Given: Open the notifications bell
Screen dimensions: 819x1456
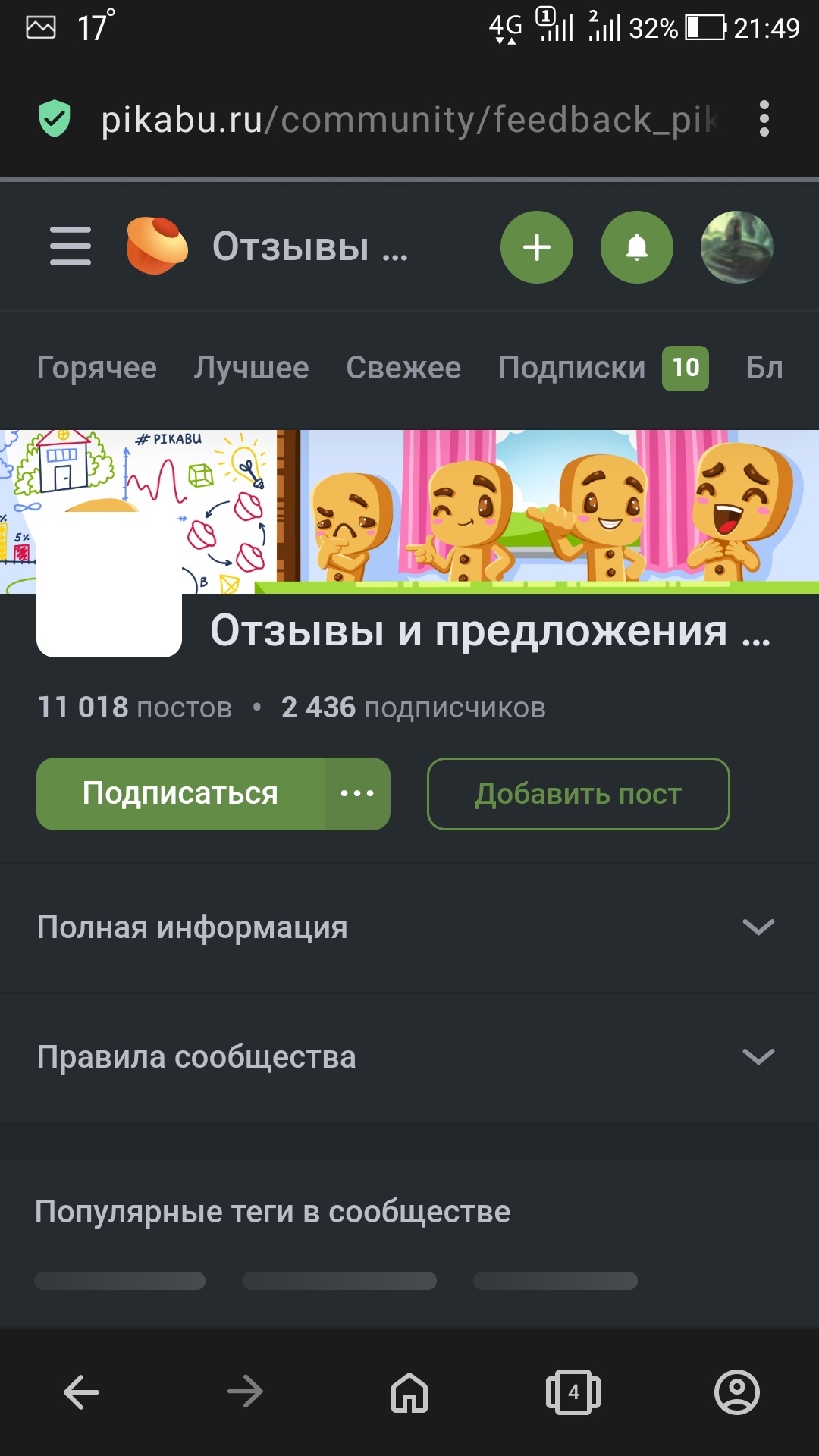Looking at the screenshot, I should 637,247.
